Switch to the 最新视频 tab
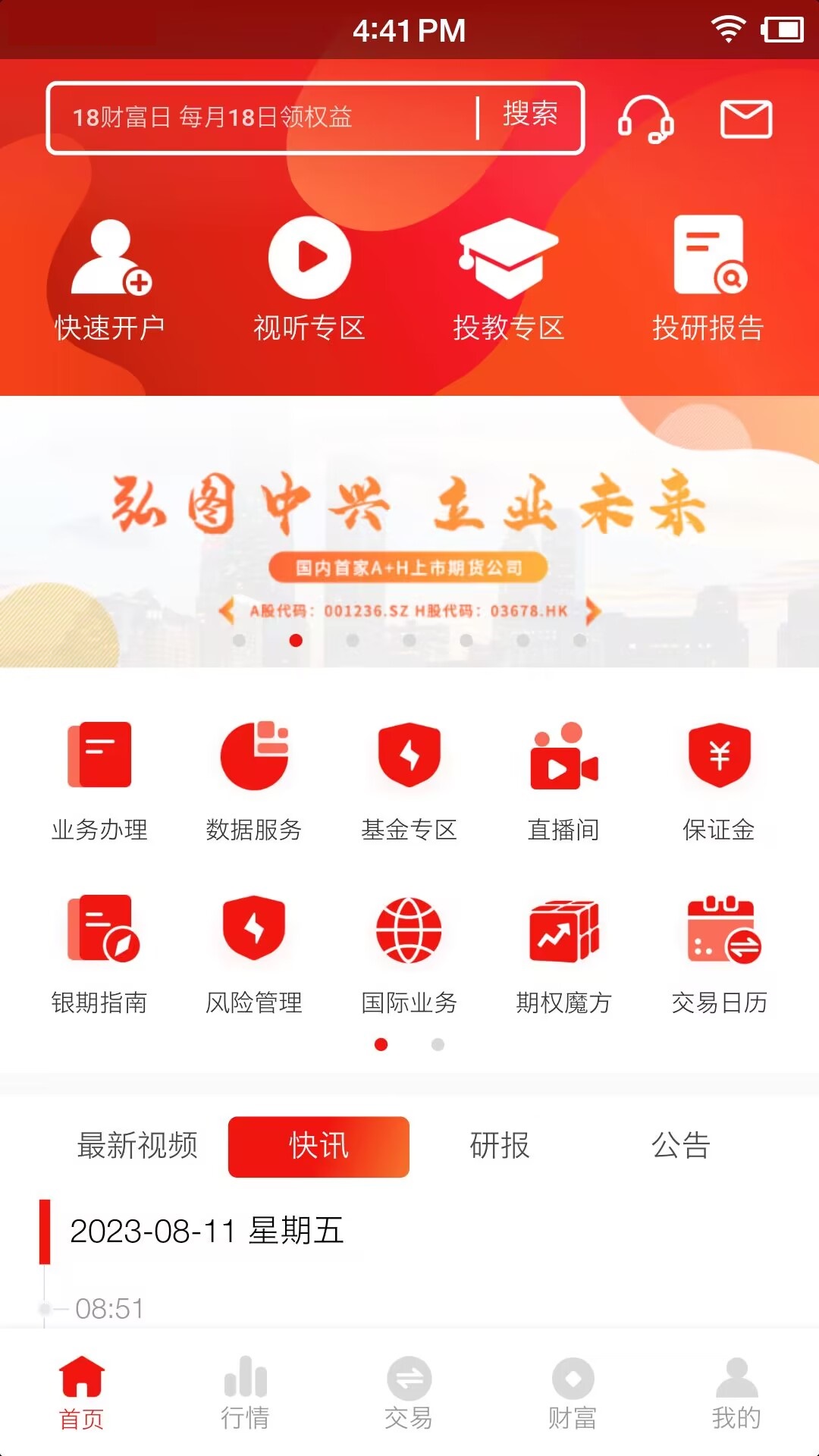 click(x=136, y=1147)
